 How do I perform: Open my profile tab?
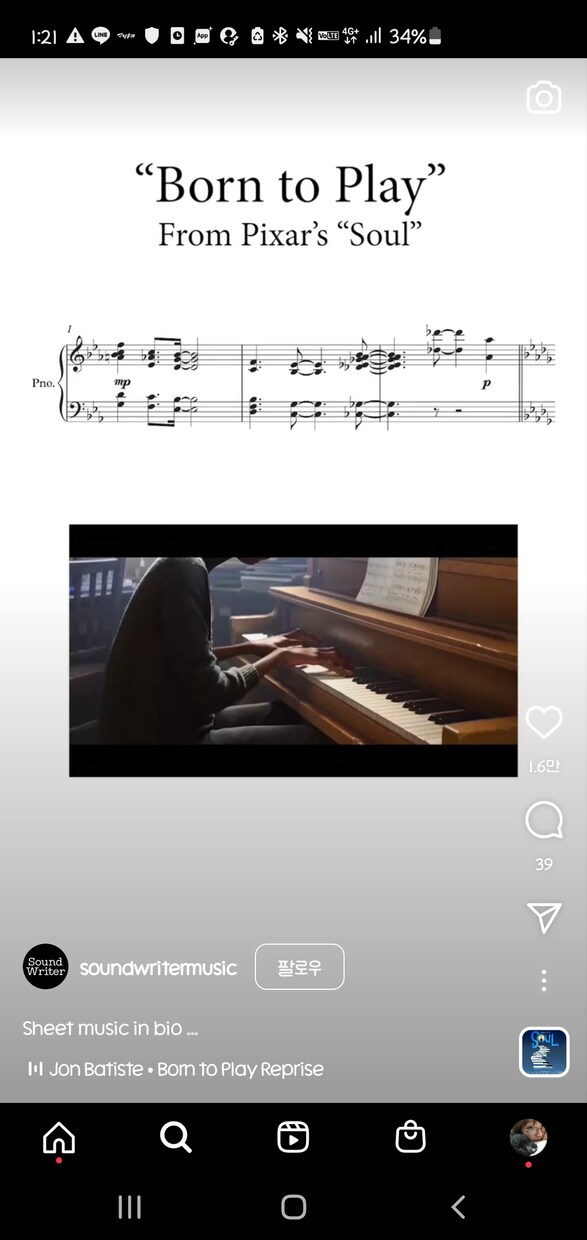[528, 1138]
